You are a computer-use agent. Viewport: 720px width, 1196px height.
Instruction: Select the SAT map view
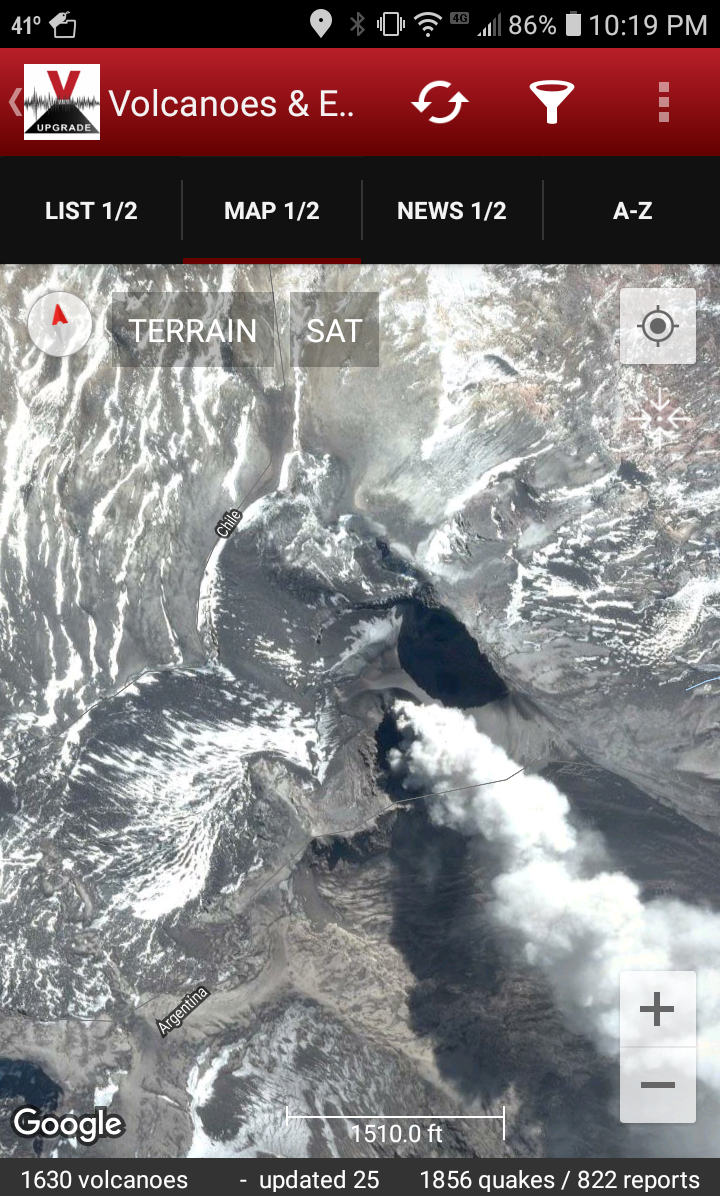pos(334,330)
